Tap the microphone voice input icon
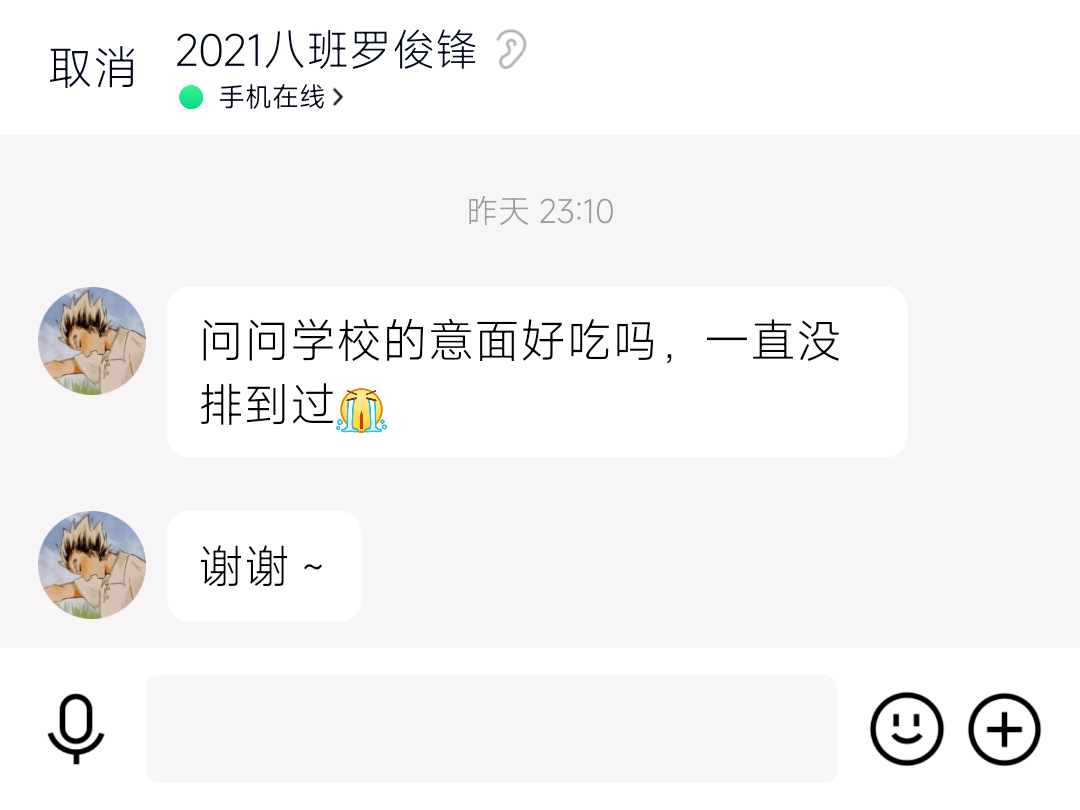Viewport: 1080px width, 810px height. (x=76, y=729)
